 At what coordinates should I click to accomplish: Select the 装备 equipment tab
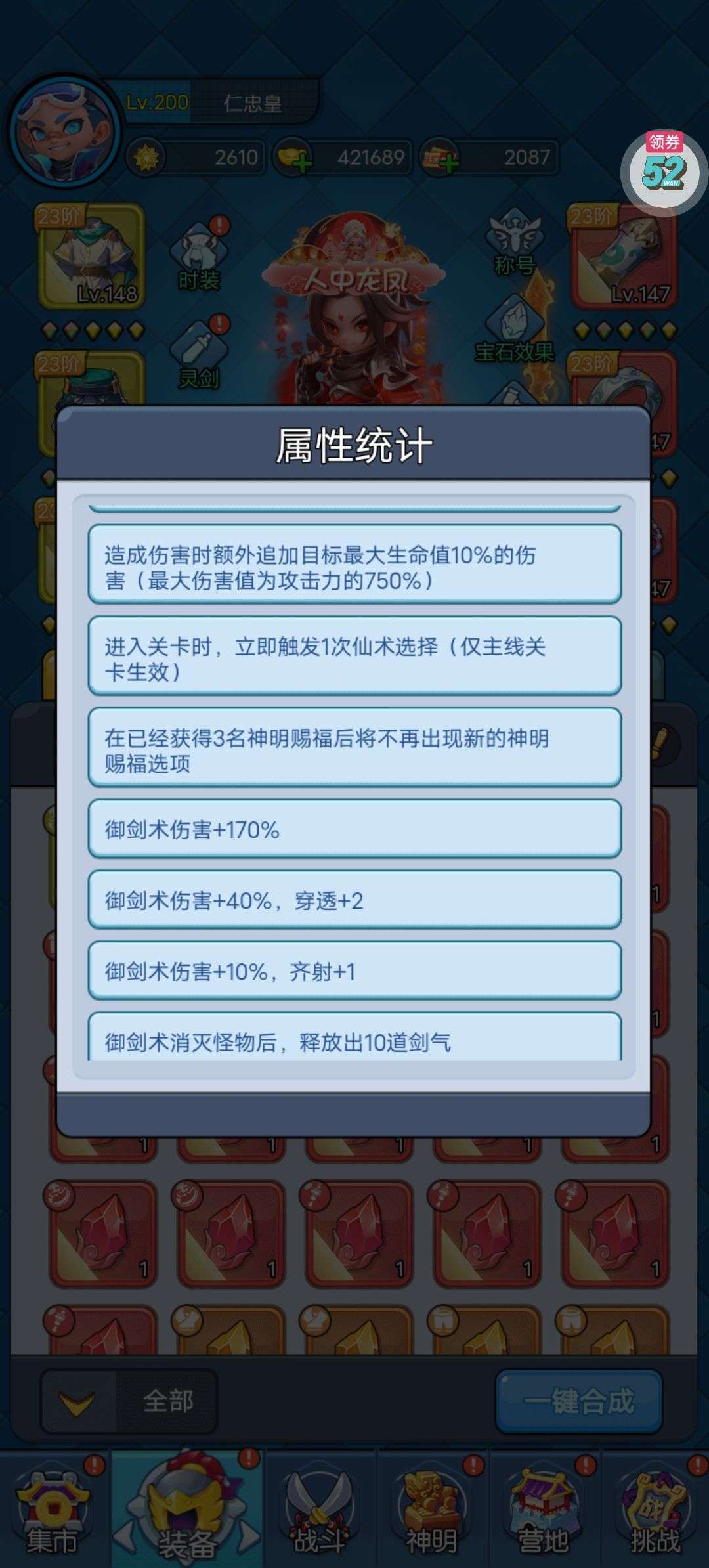click(x=187, y=1510)
